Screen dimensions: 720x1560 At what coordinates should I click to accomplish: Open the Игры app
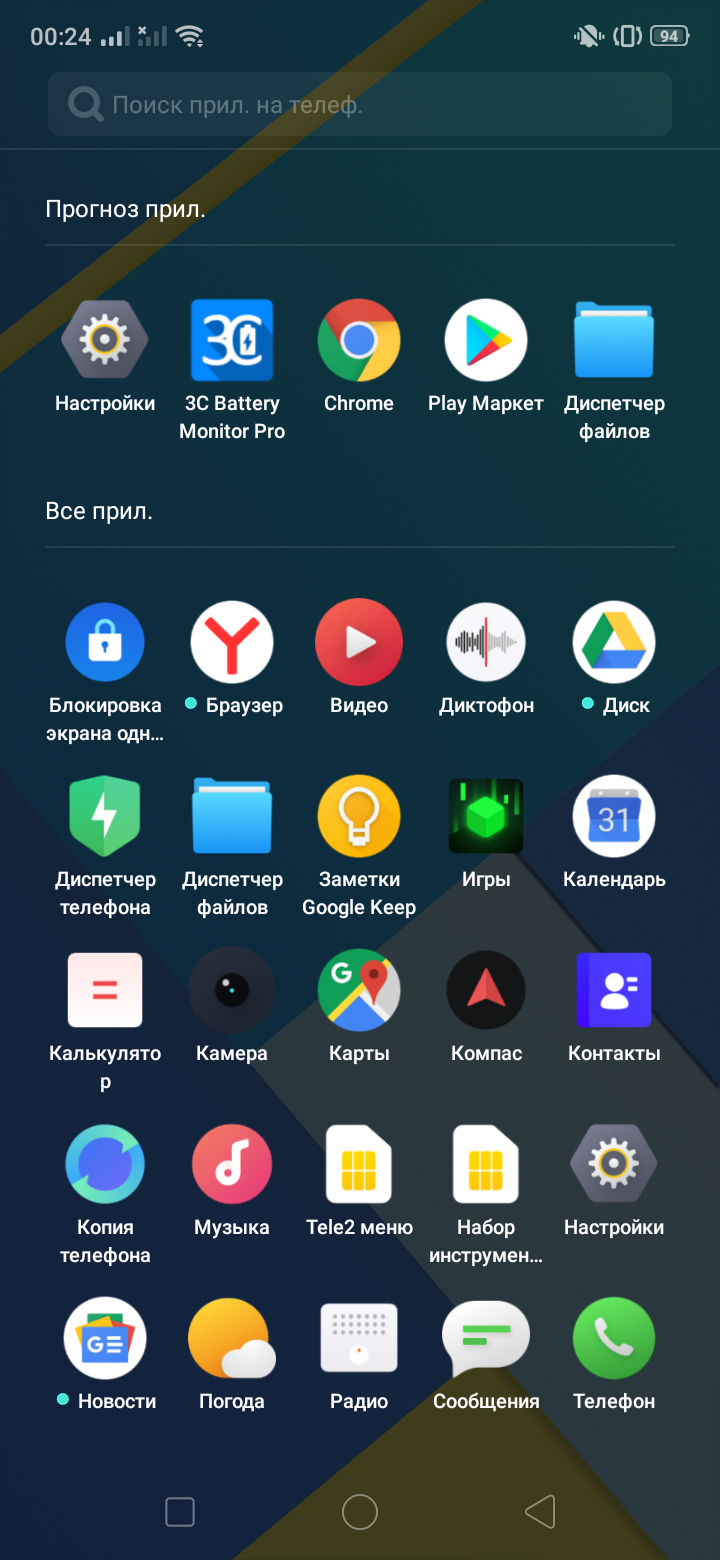tap(486, 817)
